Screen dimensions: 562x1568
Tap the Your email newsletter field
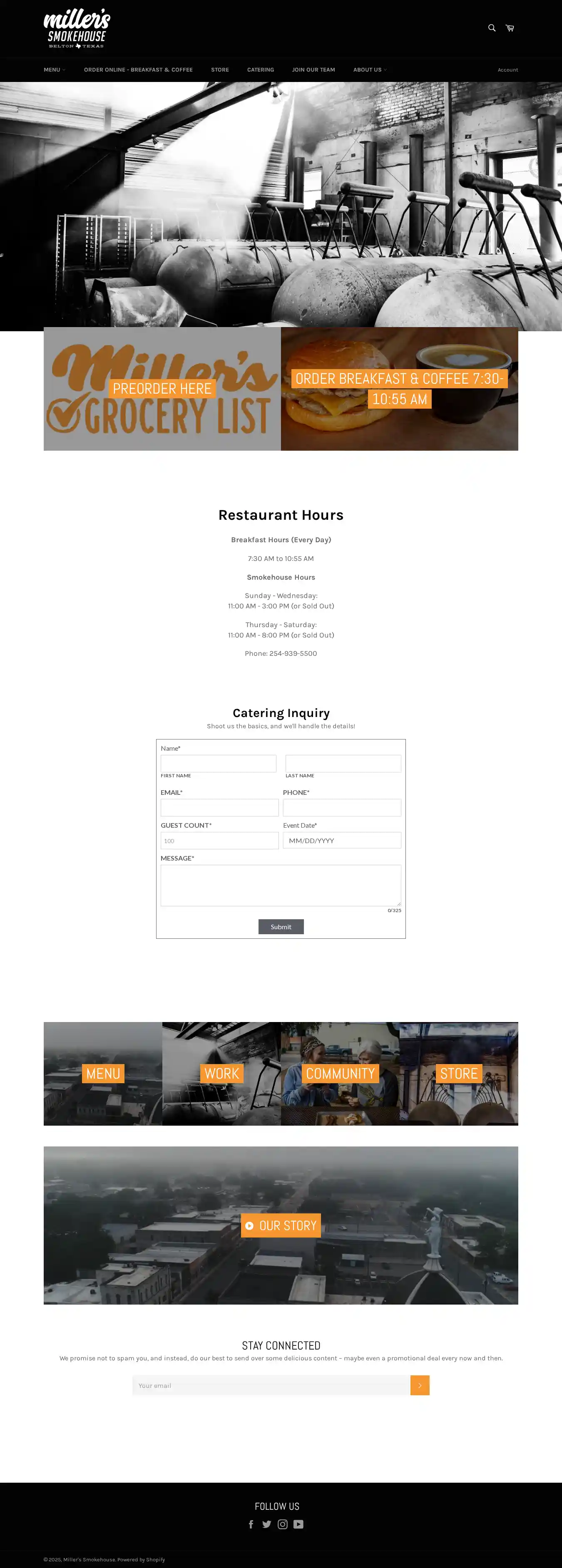pyautogui.click(x=271, y=1385)
